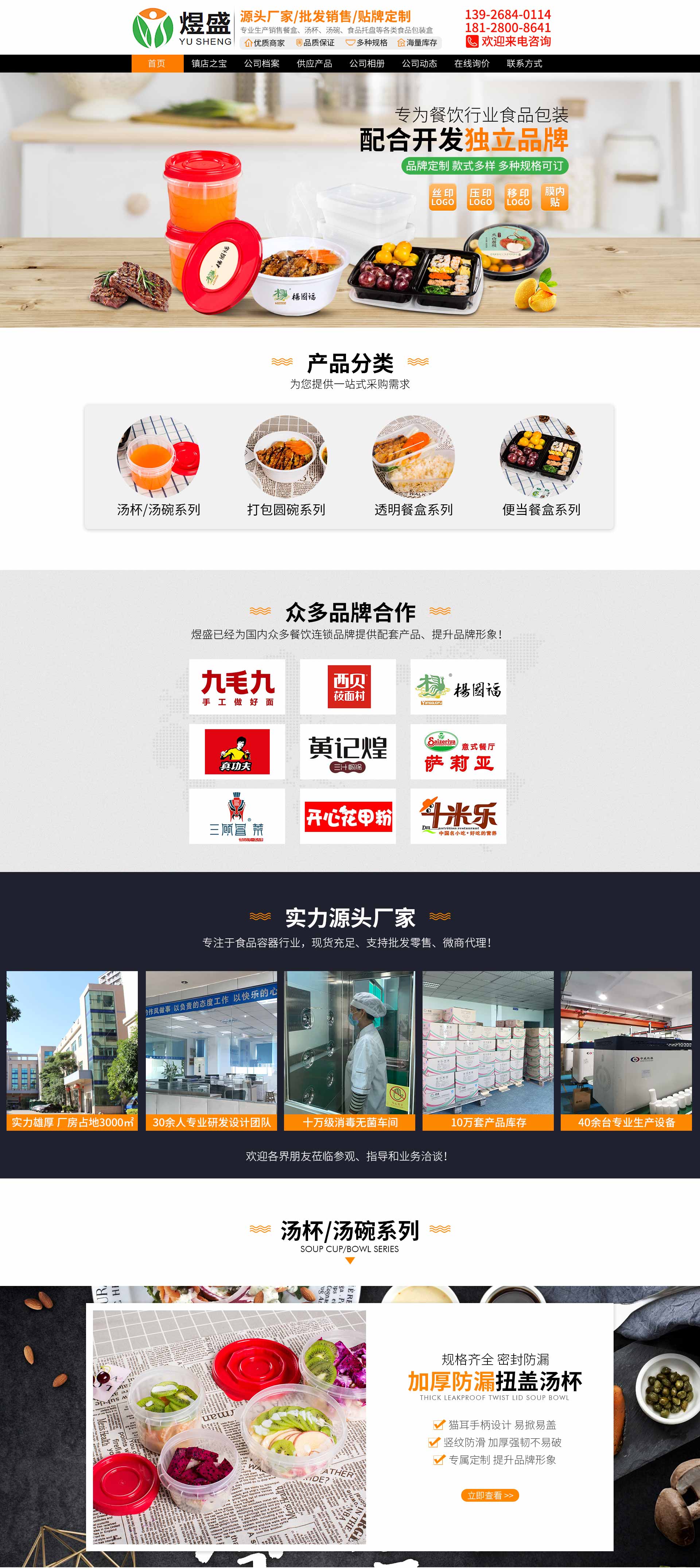This screenshot has height=1568, width=700.
Task: Open the 汤杯/汤碗系列 category
Action: pos(158,466)
